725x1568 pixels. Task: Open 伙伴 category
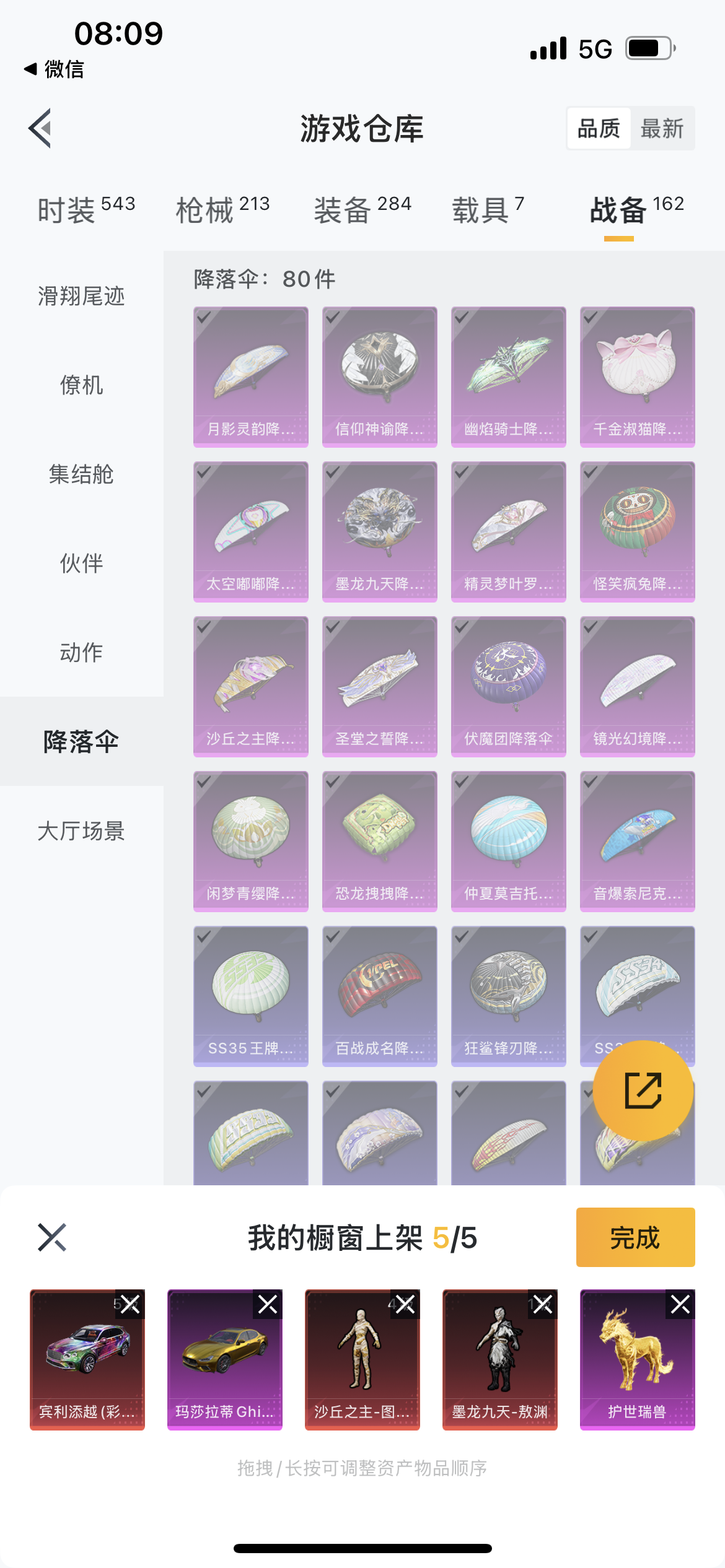(x=81, y=564)
